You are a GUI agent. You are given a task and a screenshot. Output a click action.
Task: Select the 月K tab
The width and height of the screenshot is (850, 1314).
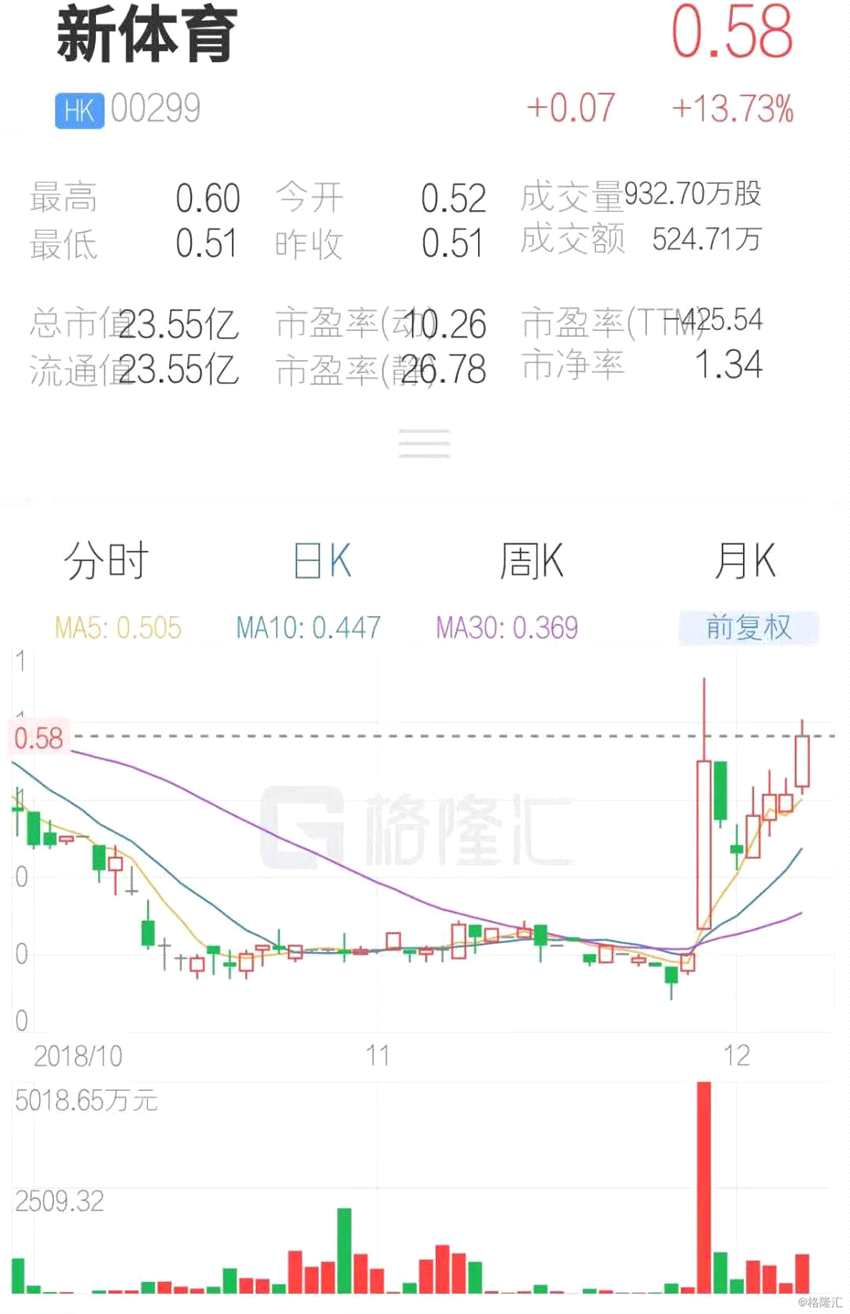tap(744, 561)
